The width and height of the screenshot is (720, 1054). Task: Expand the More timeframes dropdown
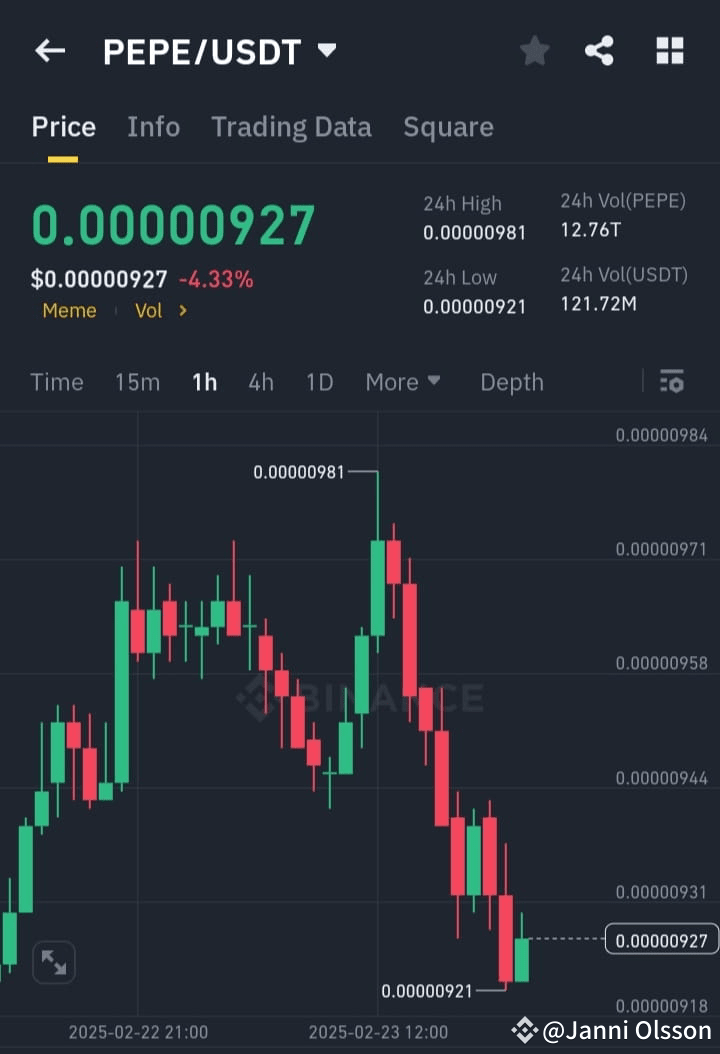click(403, 382)
